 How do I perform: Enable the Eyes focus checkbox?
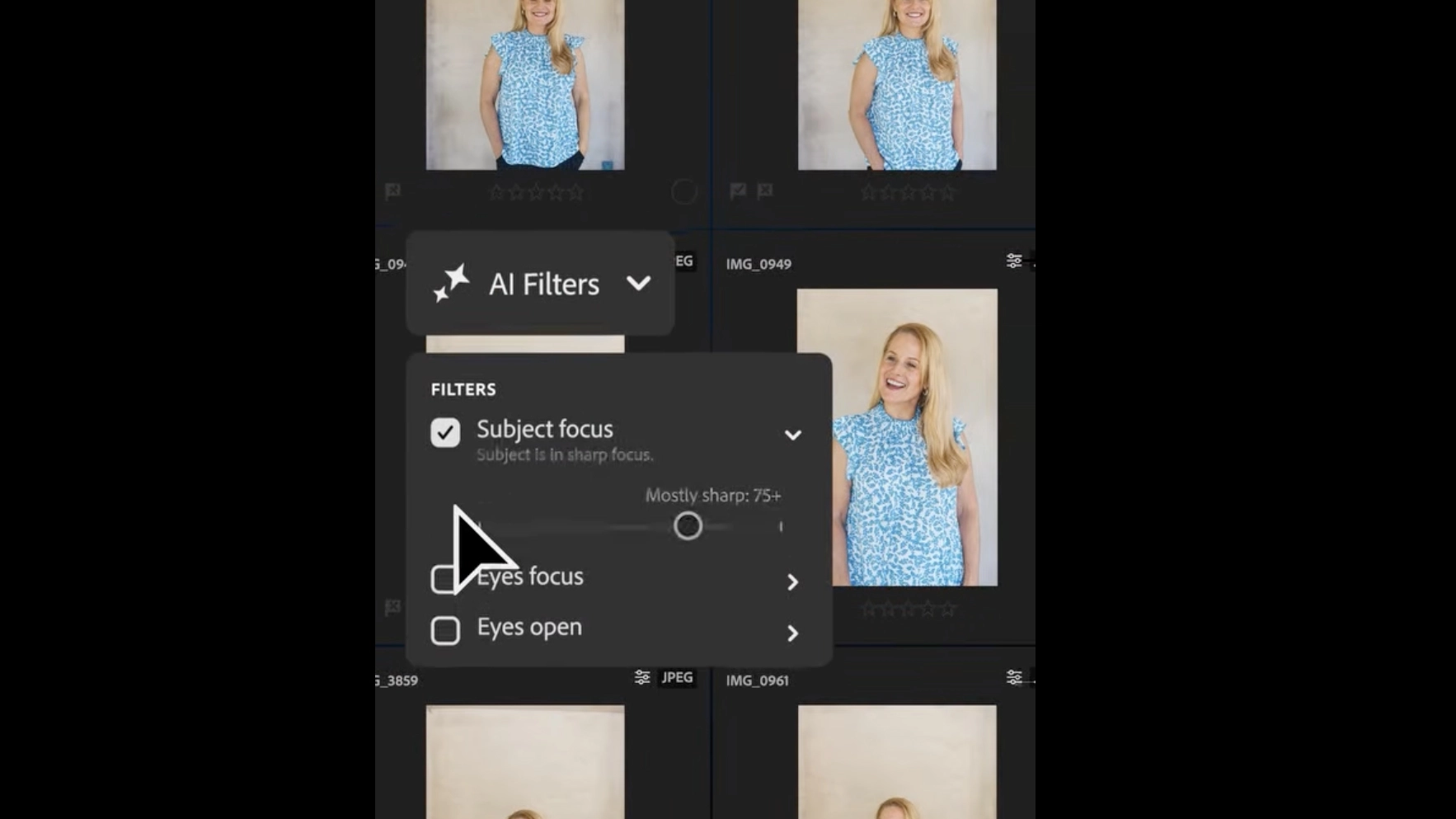(443, 580)
